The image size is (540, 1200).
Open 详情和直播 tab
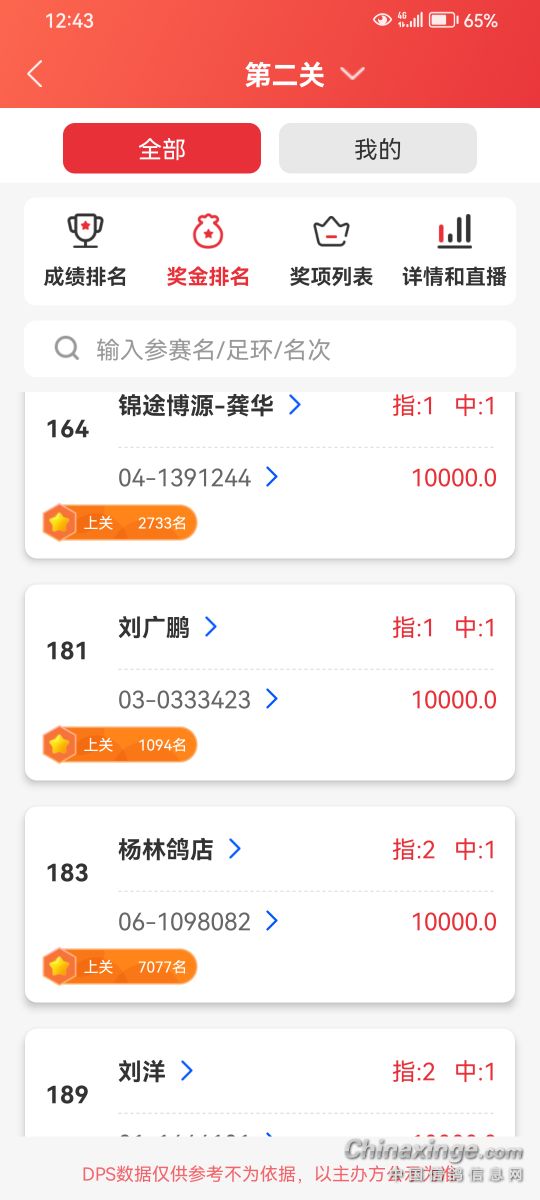point(454,250)
